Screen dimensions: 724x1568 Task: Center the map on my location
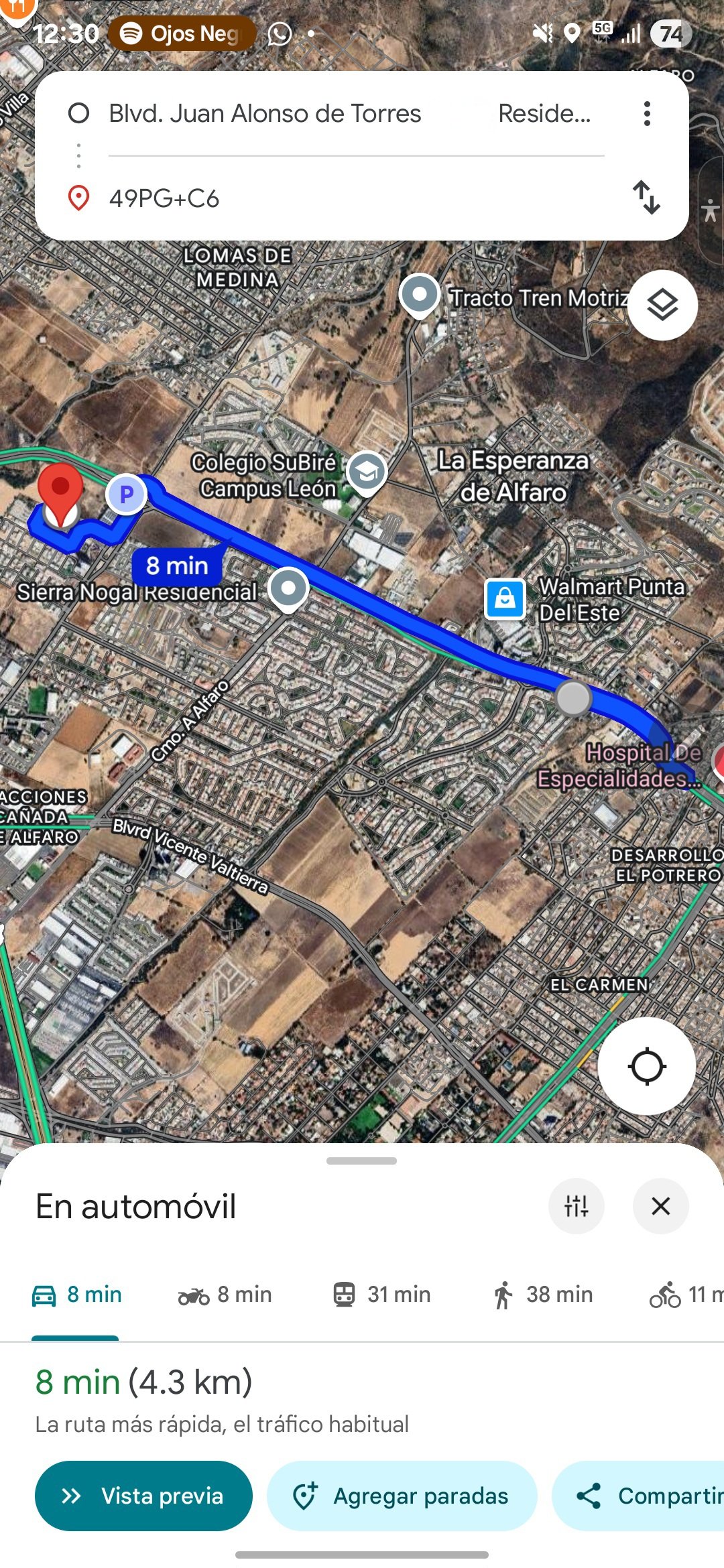646,1066
